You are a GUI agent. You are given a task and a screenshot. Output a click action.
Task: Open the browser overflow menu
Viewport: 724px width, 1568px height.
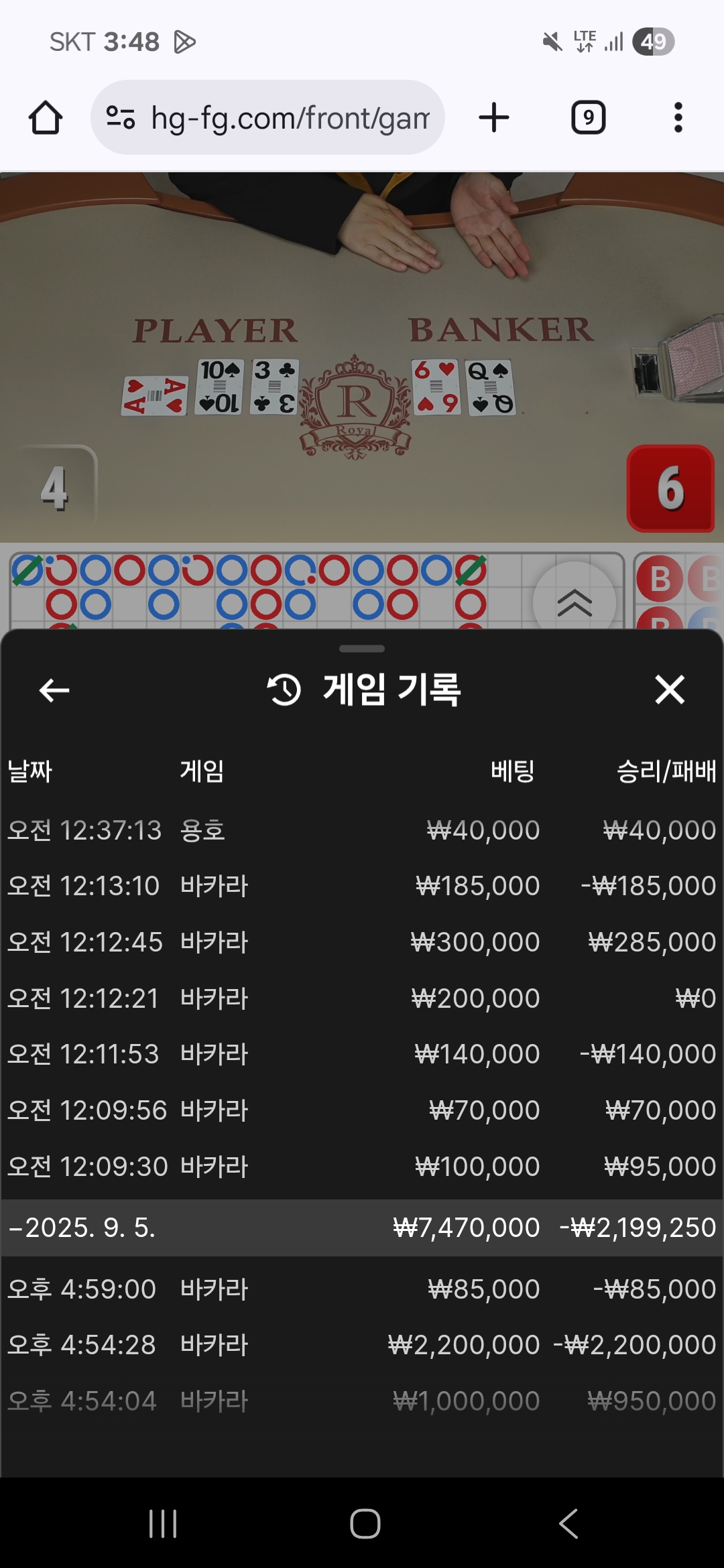click(x=678, y=118)
